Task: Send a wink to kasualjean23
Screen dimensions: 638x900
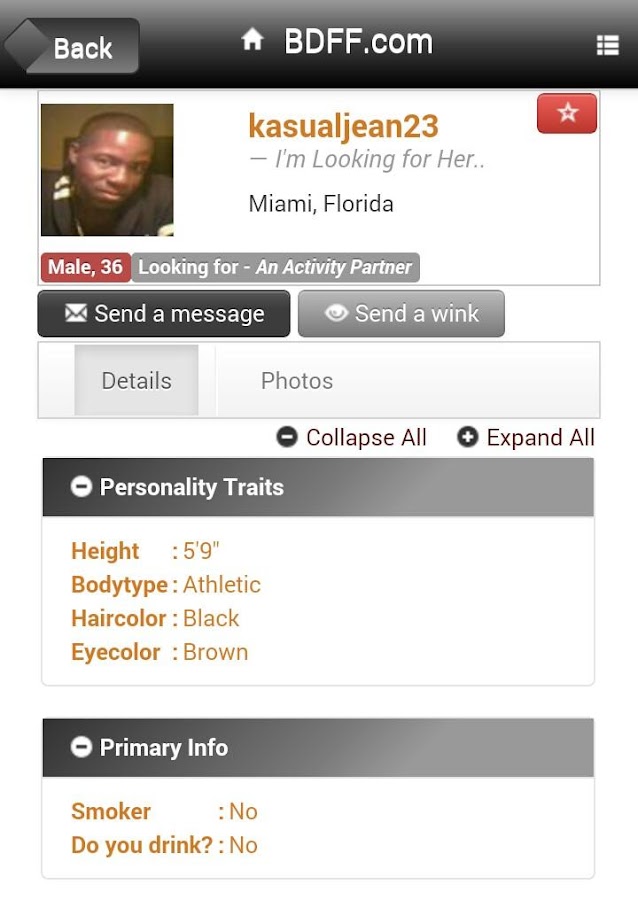Action: [401, 314]
